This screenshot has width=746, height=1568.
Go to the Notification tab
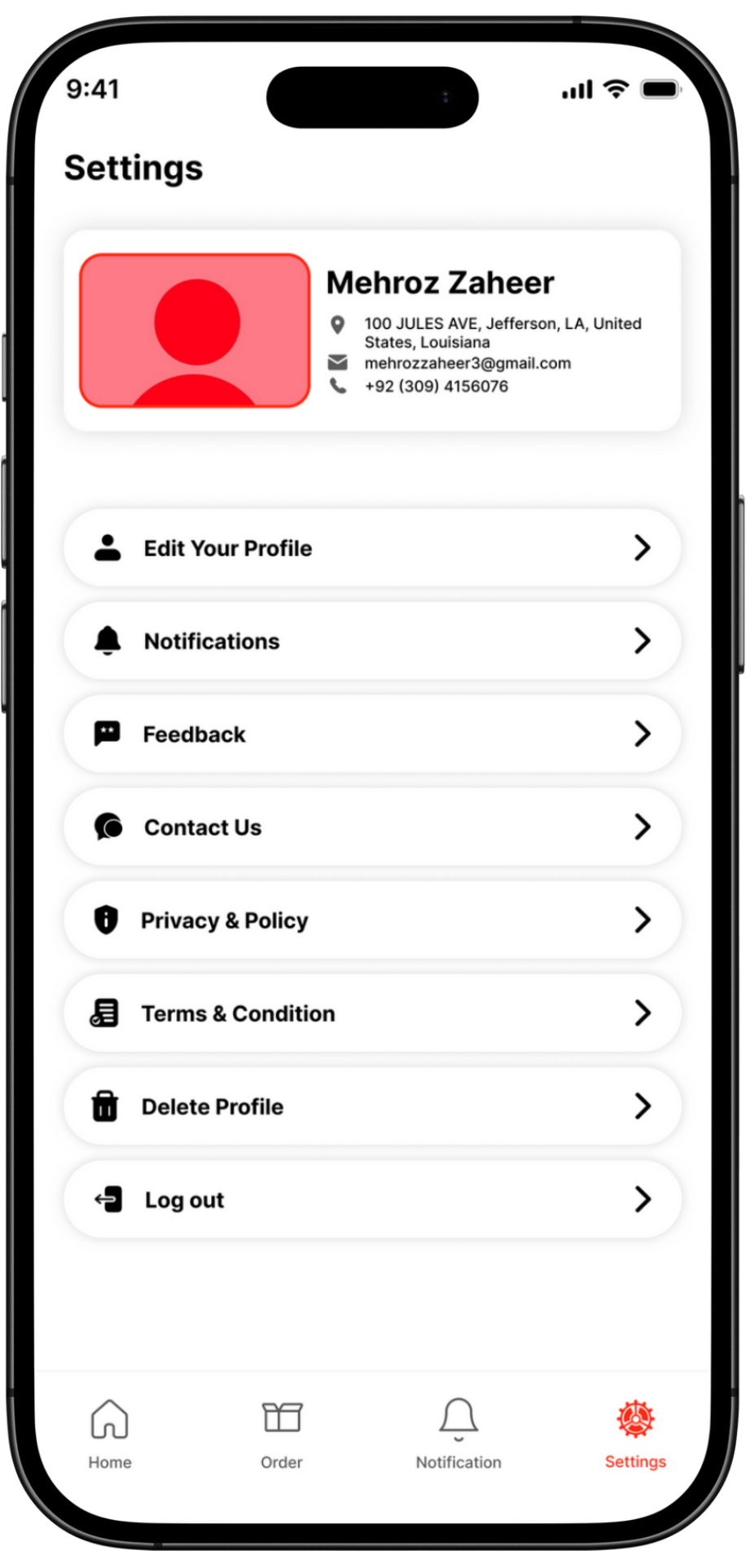pyautogui.click(x=459, y=1434)
